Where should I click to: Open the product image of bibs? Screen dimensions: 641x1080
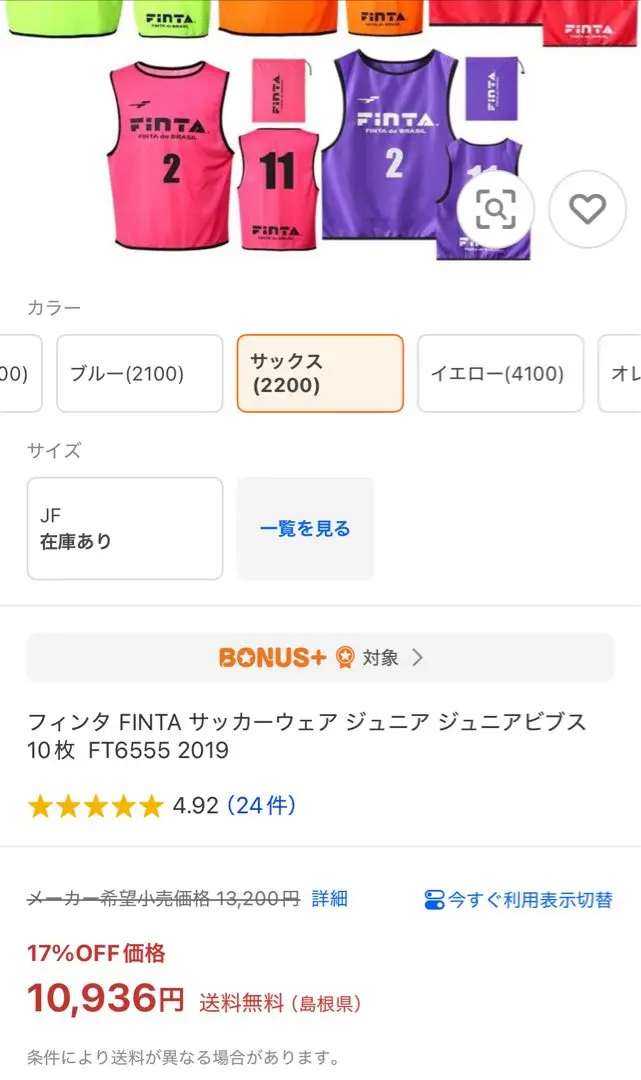pyautogui.click(x=320, y=131)
